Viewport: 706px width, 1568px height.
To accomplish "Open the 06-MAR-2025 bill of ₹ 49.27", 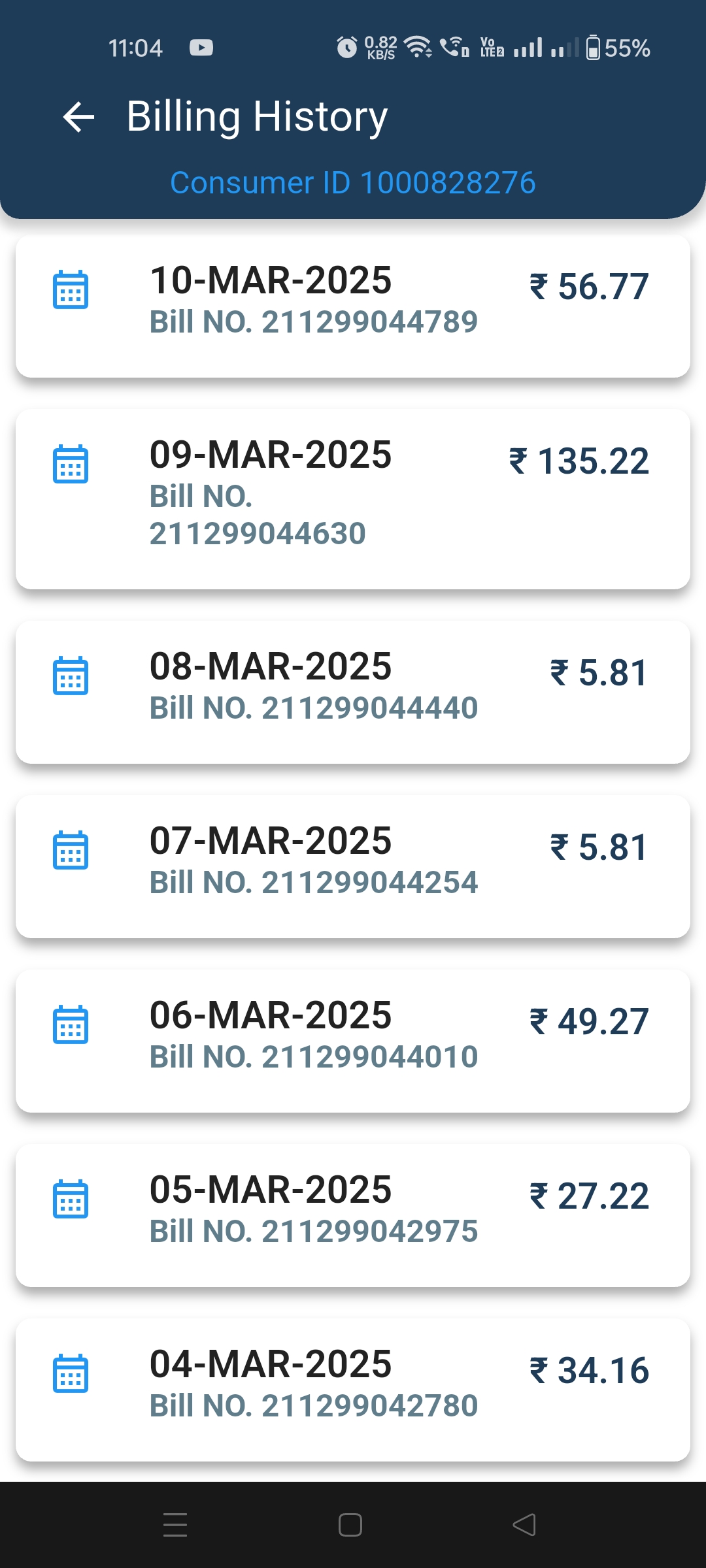I will coord(353,1041).
